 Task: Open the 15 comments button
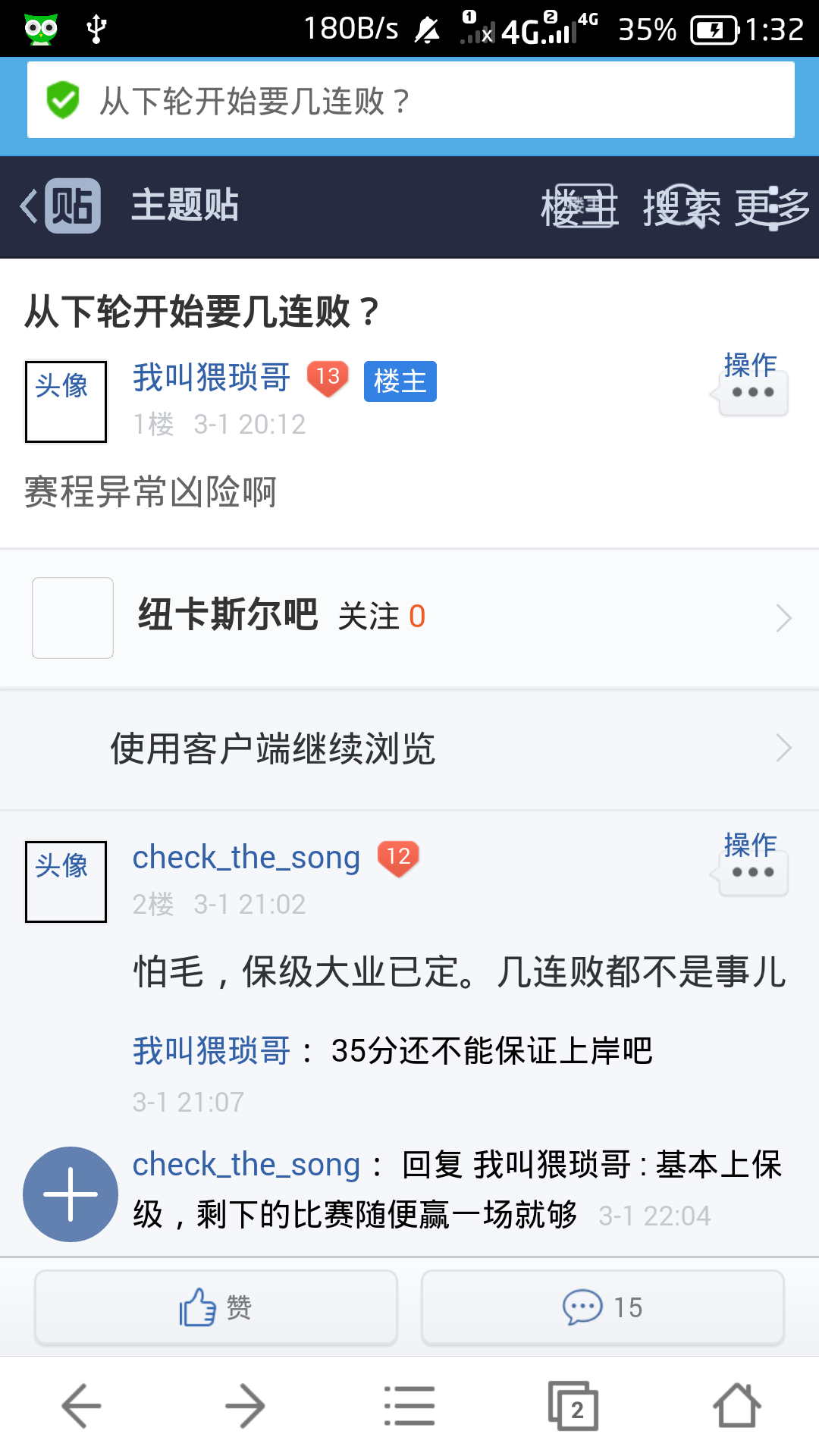pyautogui.click(x=602, y=1307)
